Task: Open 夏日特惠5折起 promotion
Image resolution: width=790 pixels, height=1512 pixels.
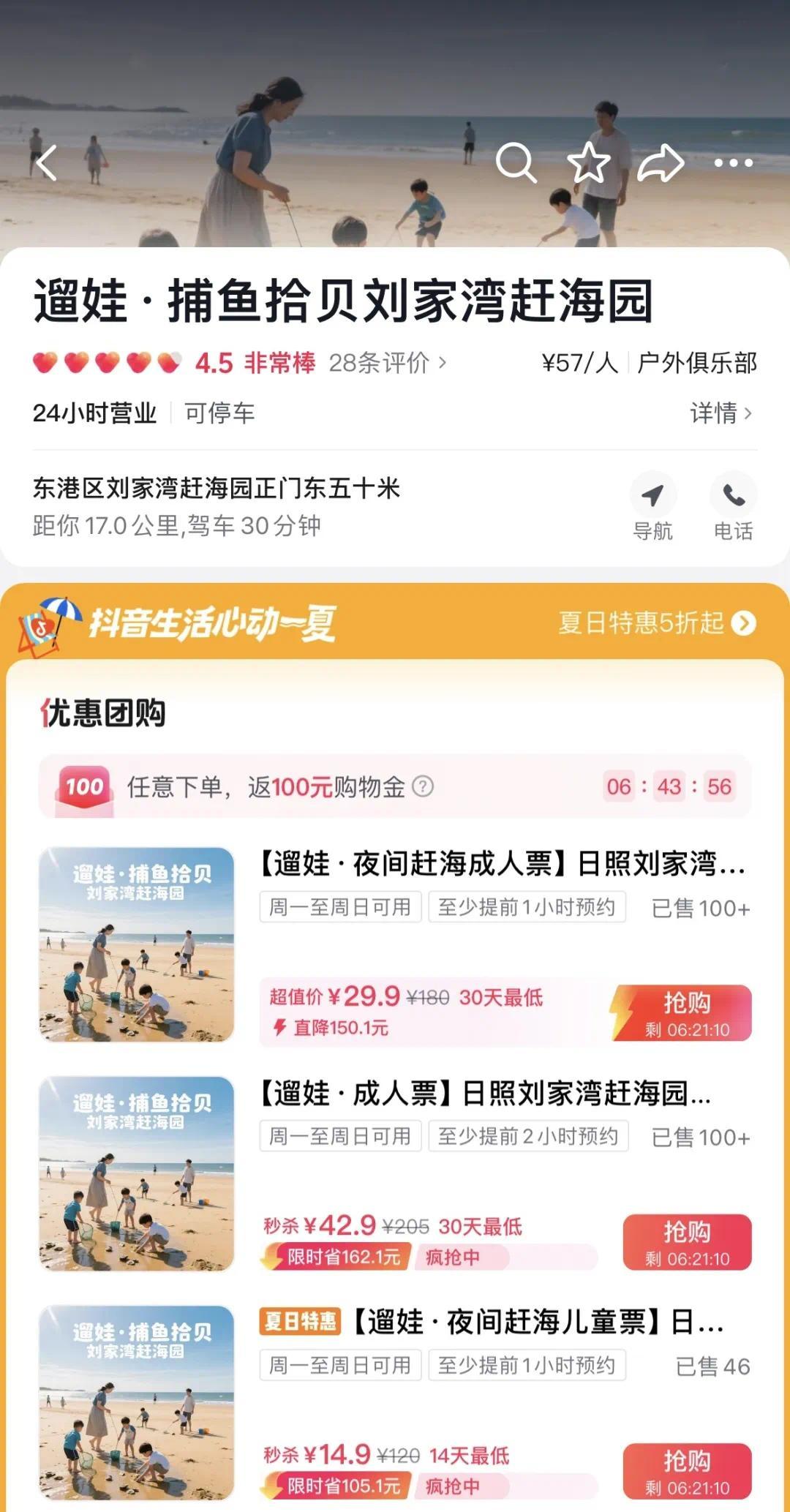Action: click(x=656, y=623)
